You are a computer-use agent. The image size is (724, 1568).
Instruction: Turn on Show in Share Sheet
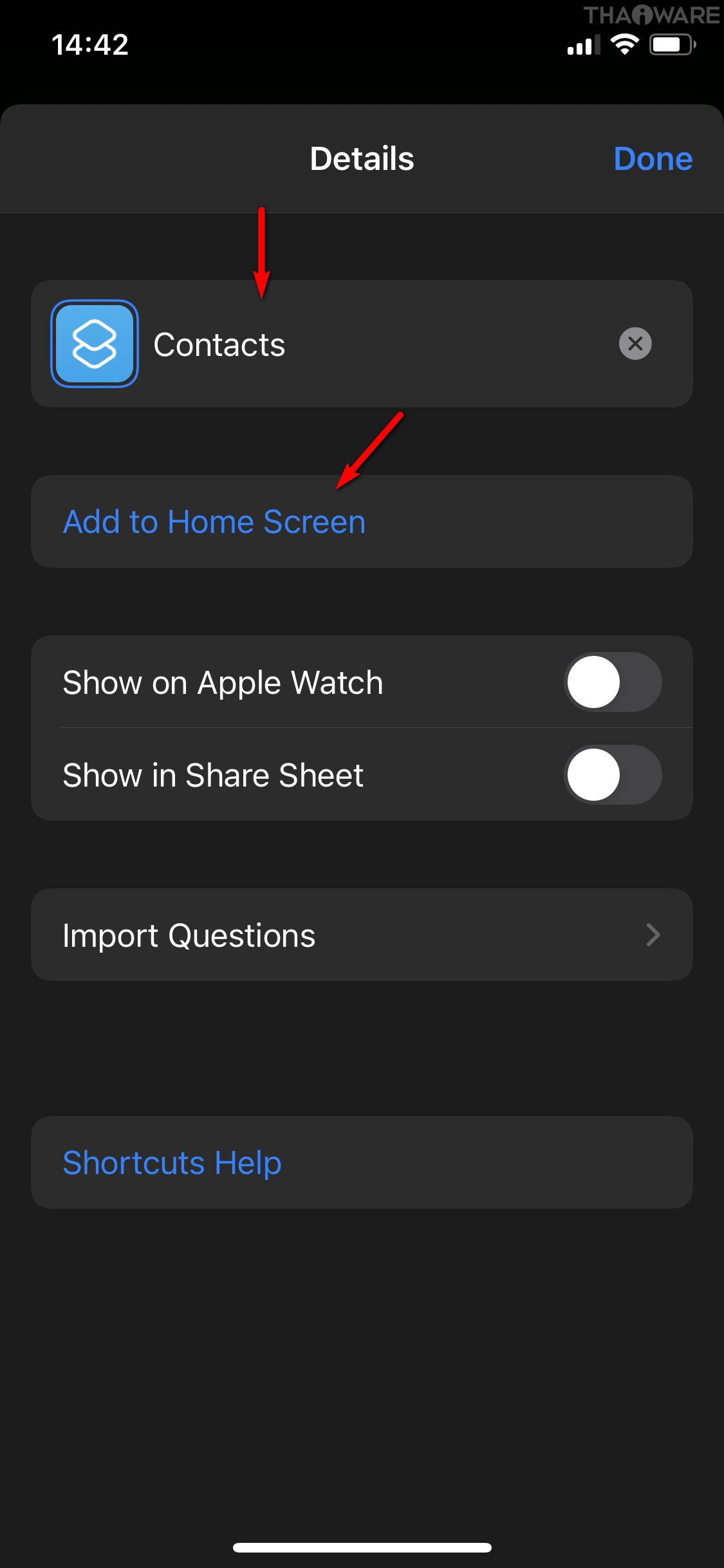coord(612,775)
